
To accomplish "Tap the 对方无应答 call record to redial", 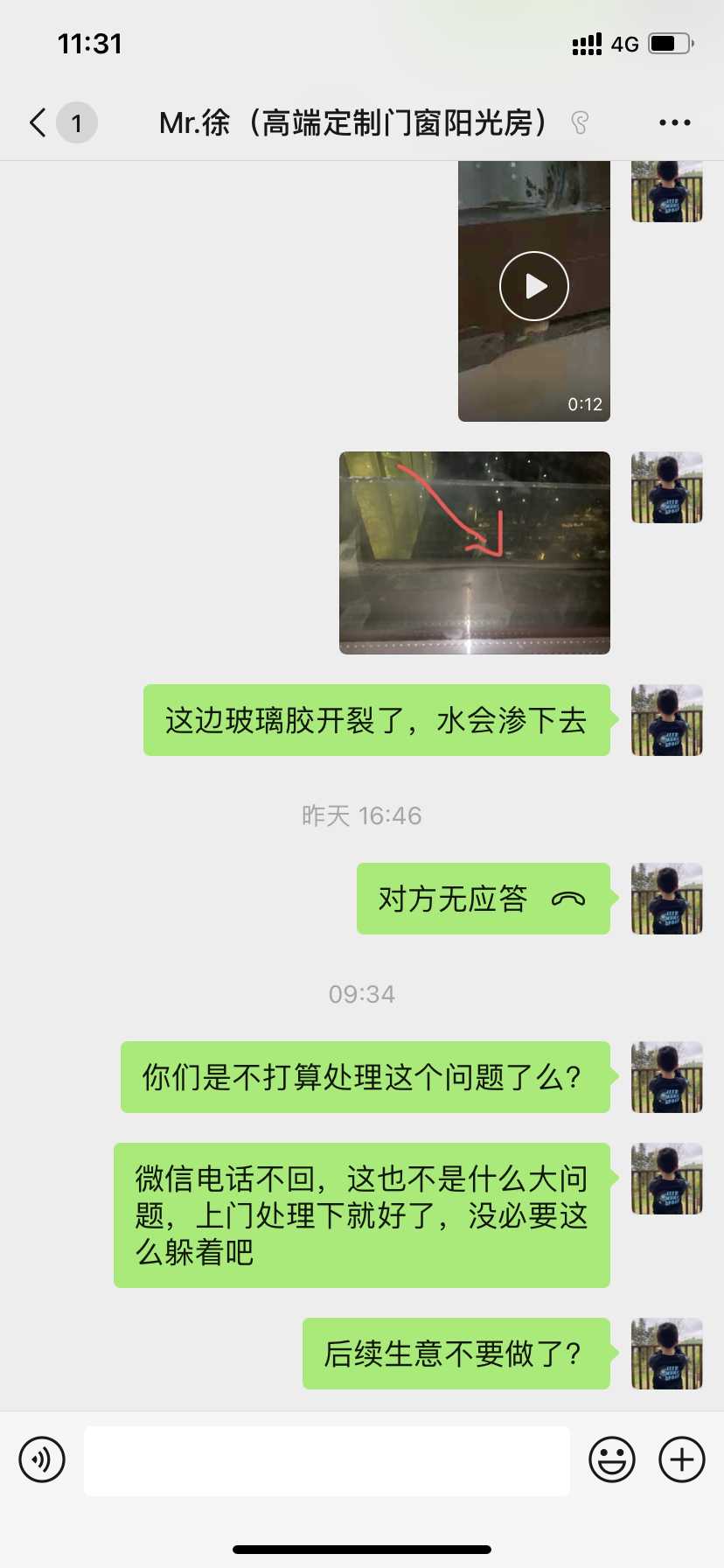I will (483, 899).
